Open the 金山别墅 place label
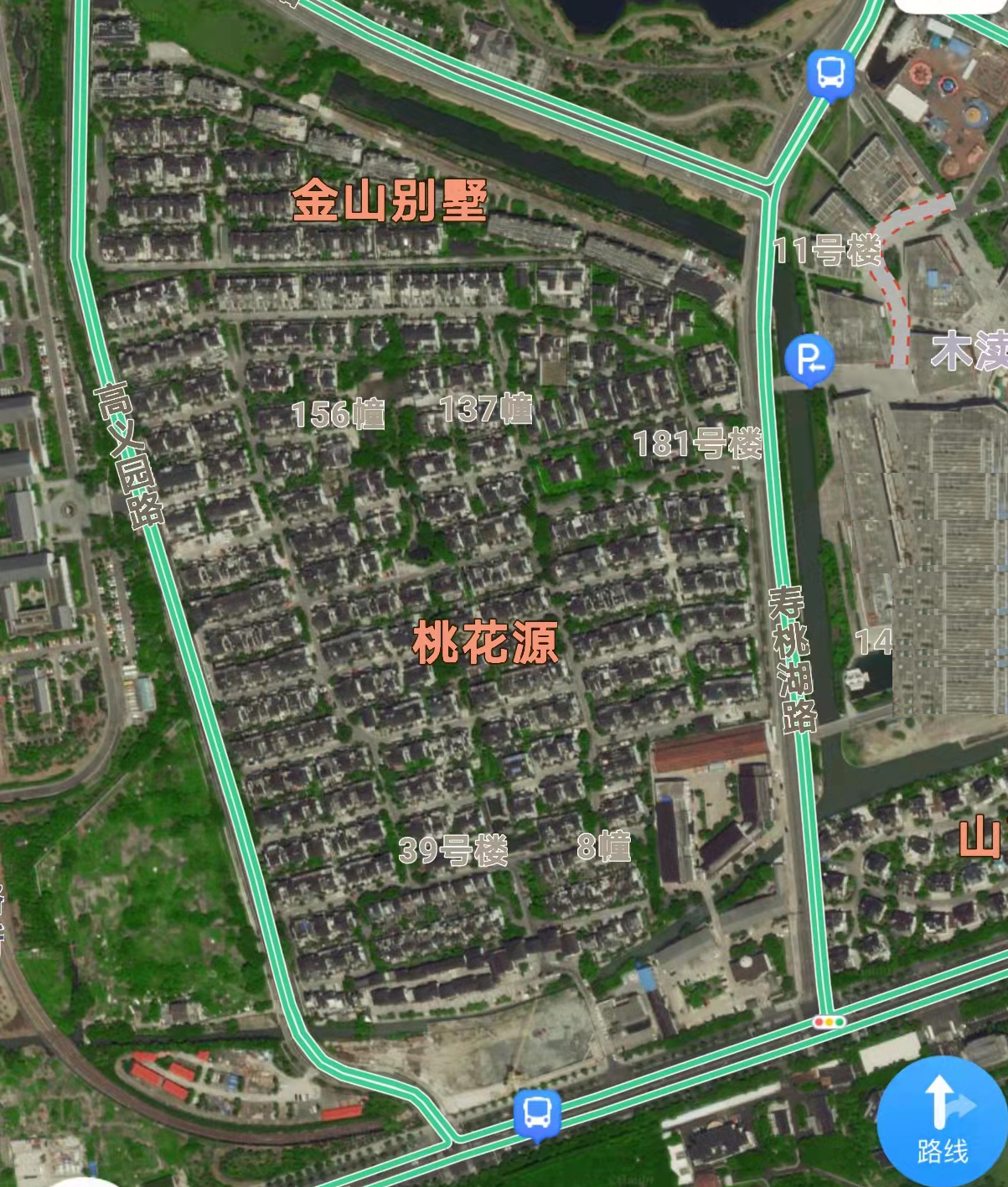Image resolution: width=1008 pixels, height=1187 pixels. 390,201
